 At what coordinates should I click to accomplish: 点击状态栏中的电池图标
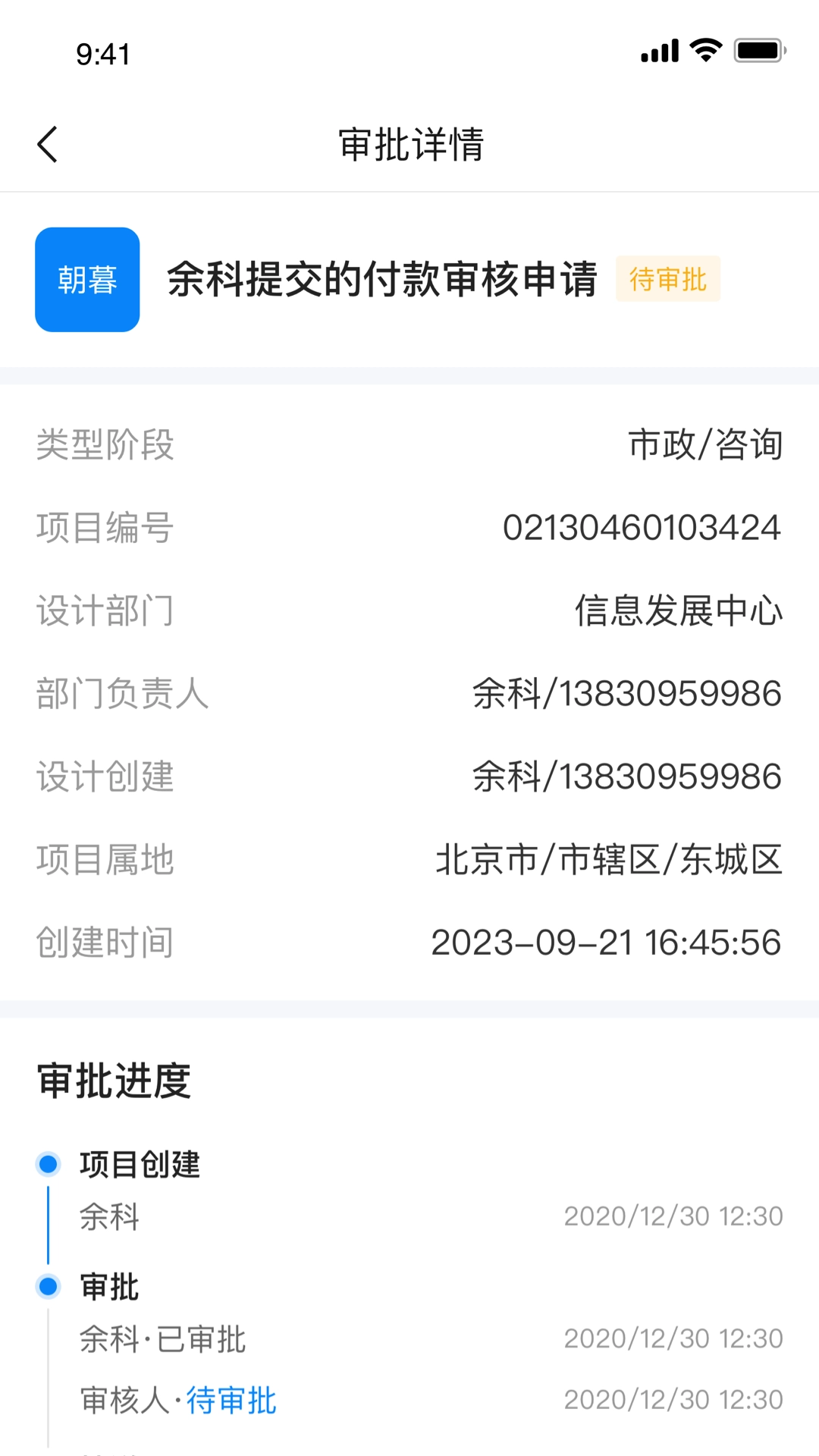tap(757, 50)
